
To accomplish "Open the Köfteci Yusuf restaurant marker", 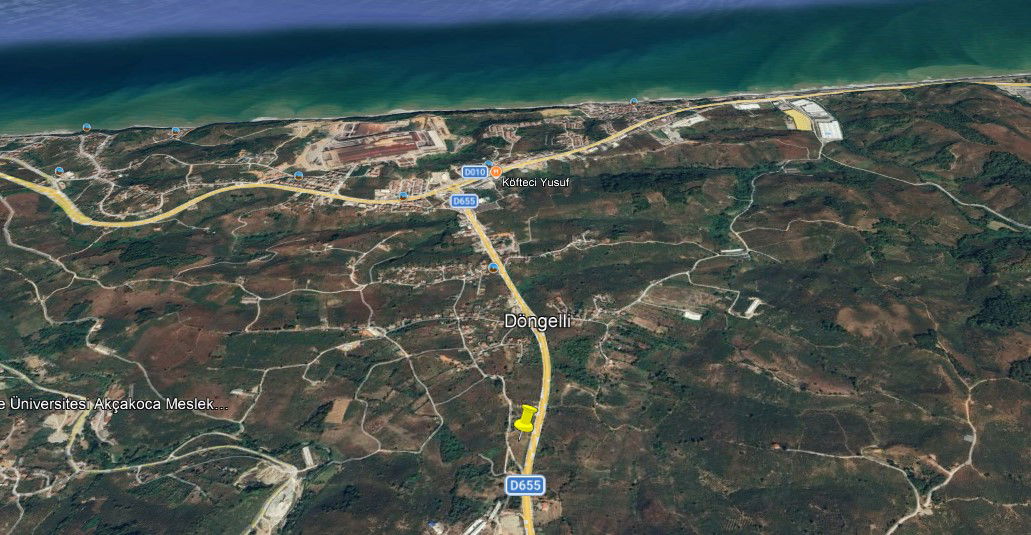I will [x=494, y=172].
